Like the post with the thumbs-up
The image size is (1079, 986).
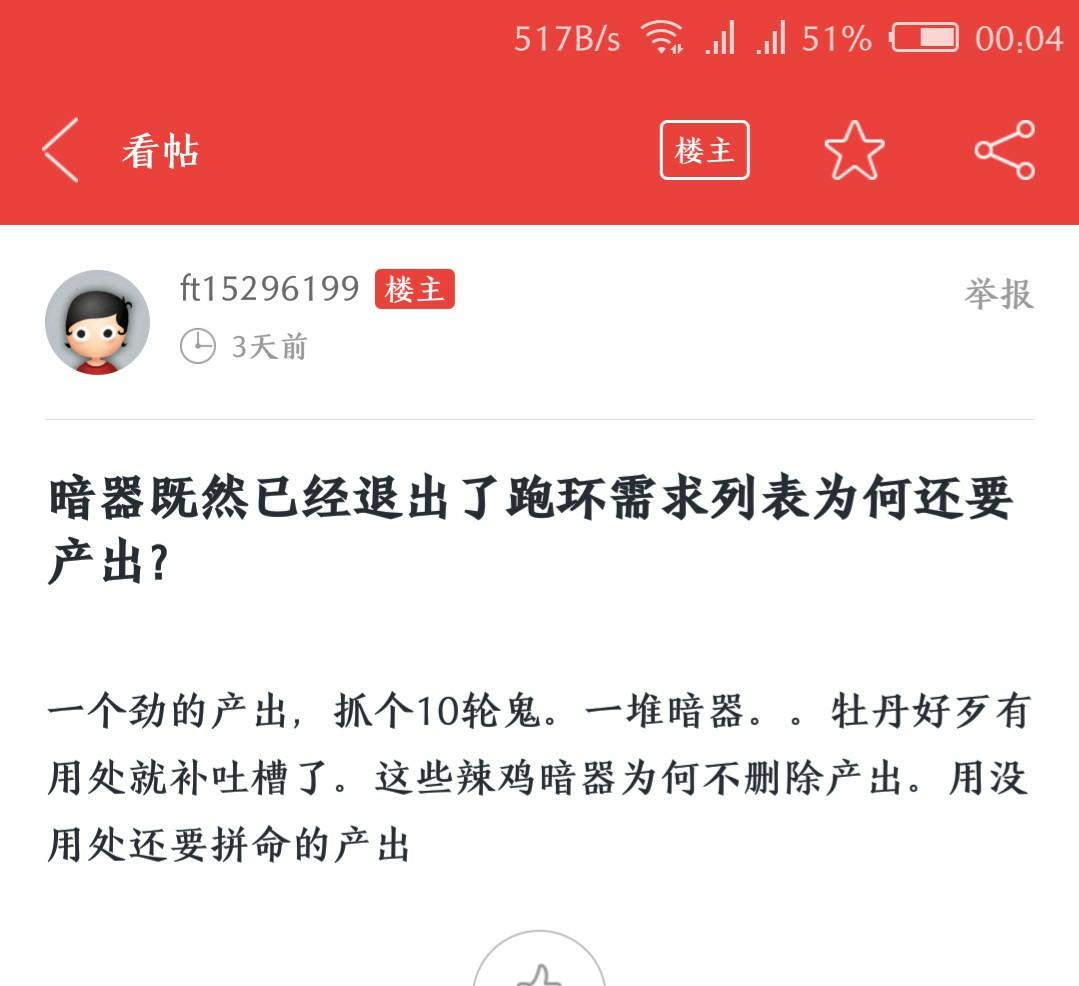click(x=539, y=968)
